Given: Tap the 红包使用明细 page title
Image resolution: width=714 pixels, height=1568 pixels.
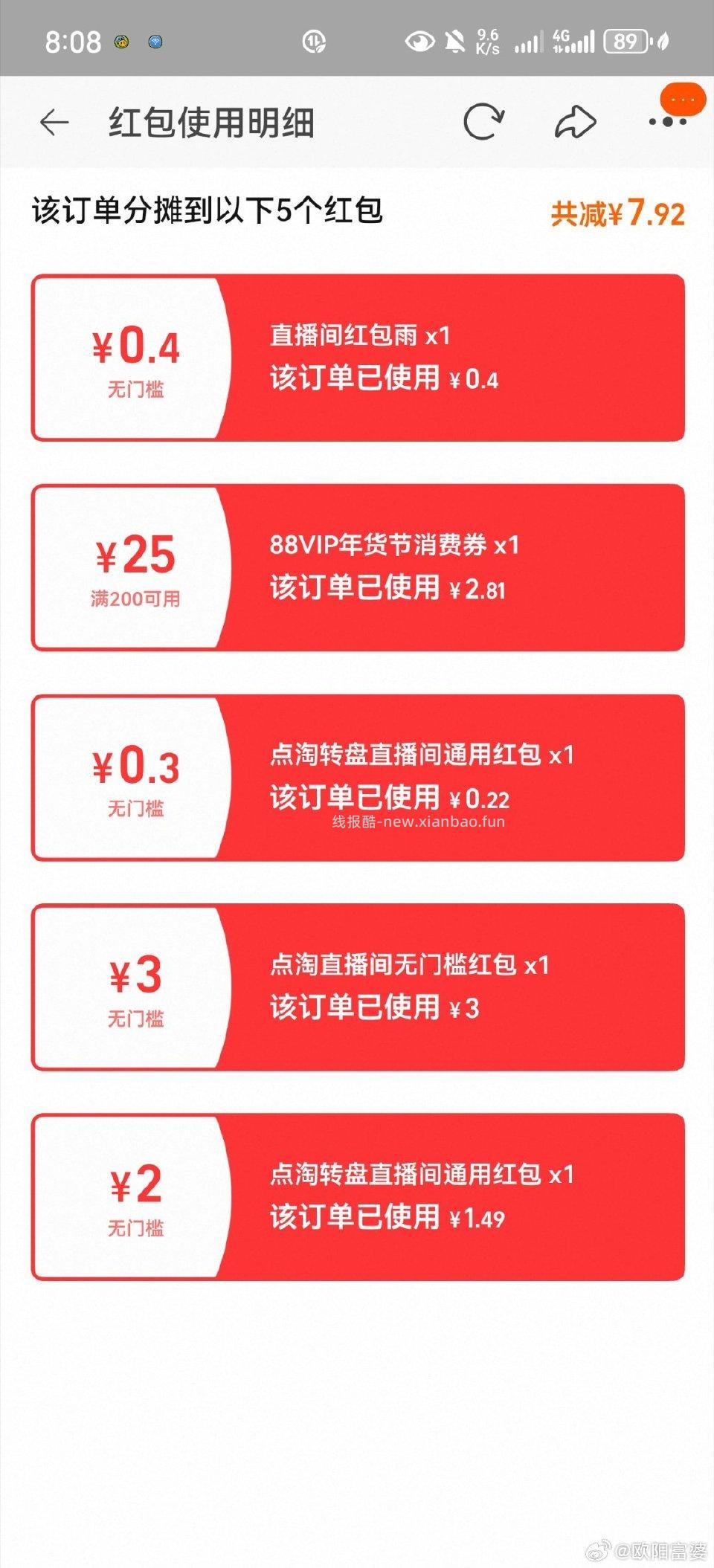Looking at the screenshot, I should (x=211, y=121).
